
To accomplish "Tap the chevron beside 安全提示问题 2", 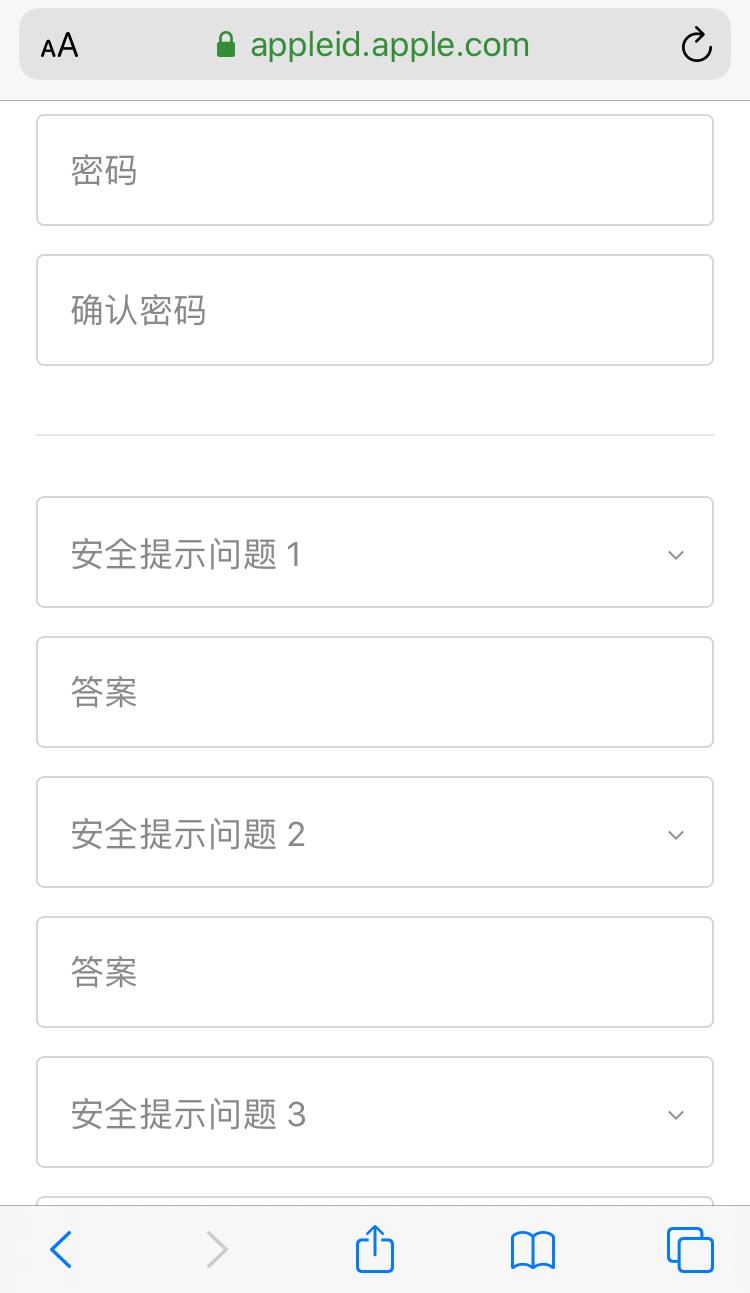I will coord(676,834).
